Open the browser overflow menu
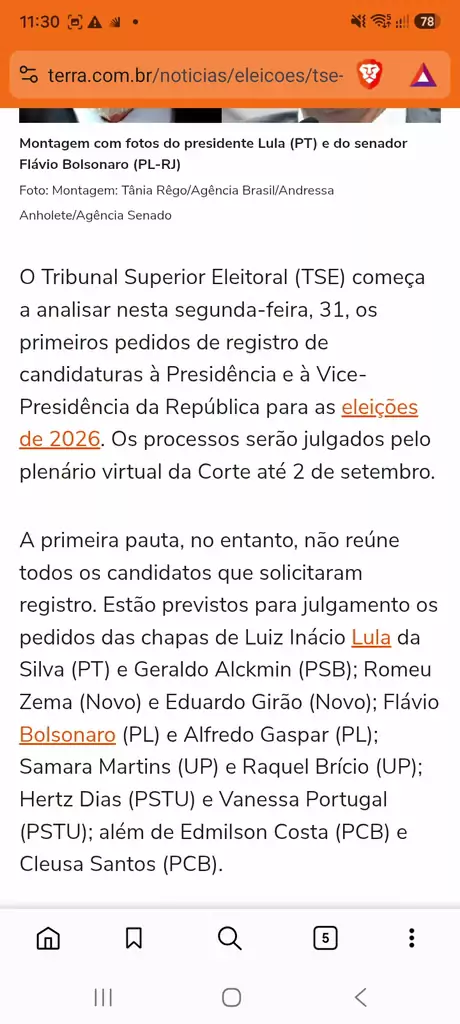This screenshot has width=460, height=1024. pyautogui.click(x=411, y=938)
